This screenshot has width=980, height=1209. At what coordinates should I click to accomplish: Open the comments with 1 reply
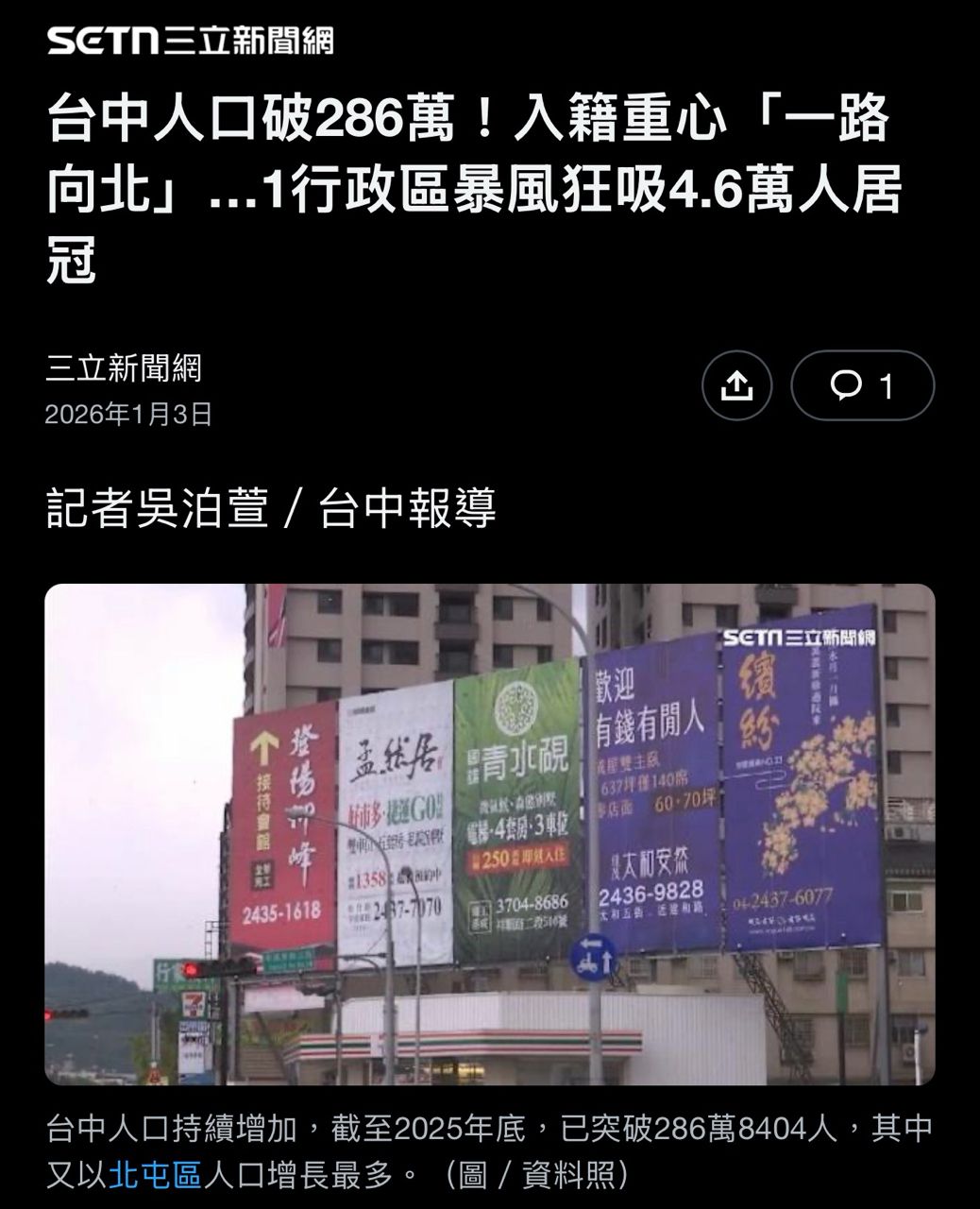pyautogui.click(x=861, y=385)
